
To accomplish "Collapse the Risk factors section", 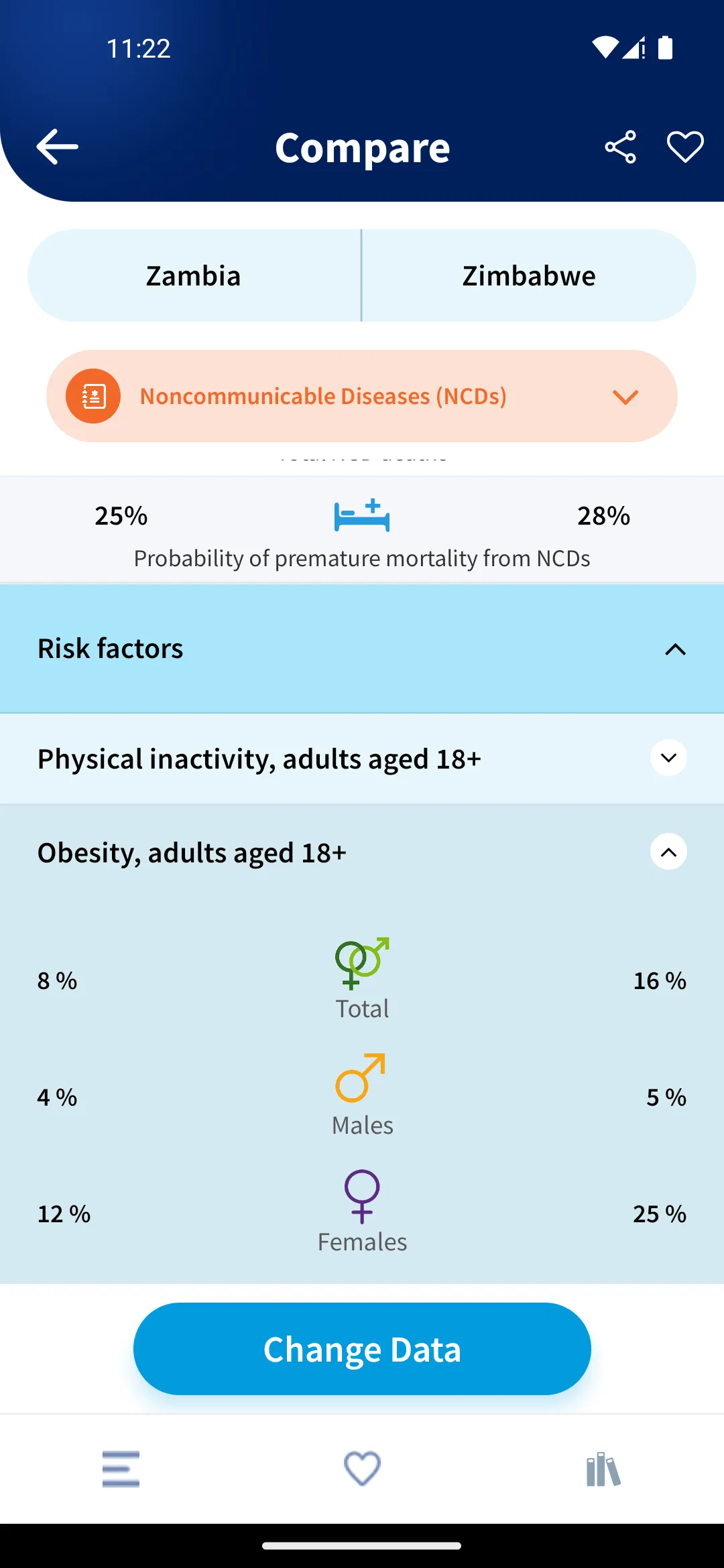I will [362, 649].
